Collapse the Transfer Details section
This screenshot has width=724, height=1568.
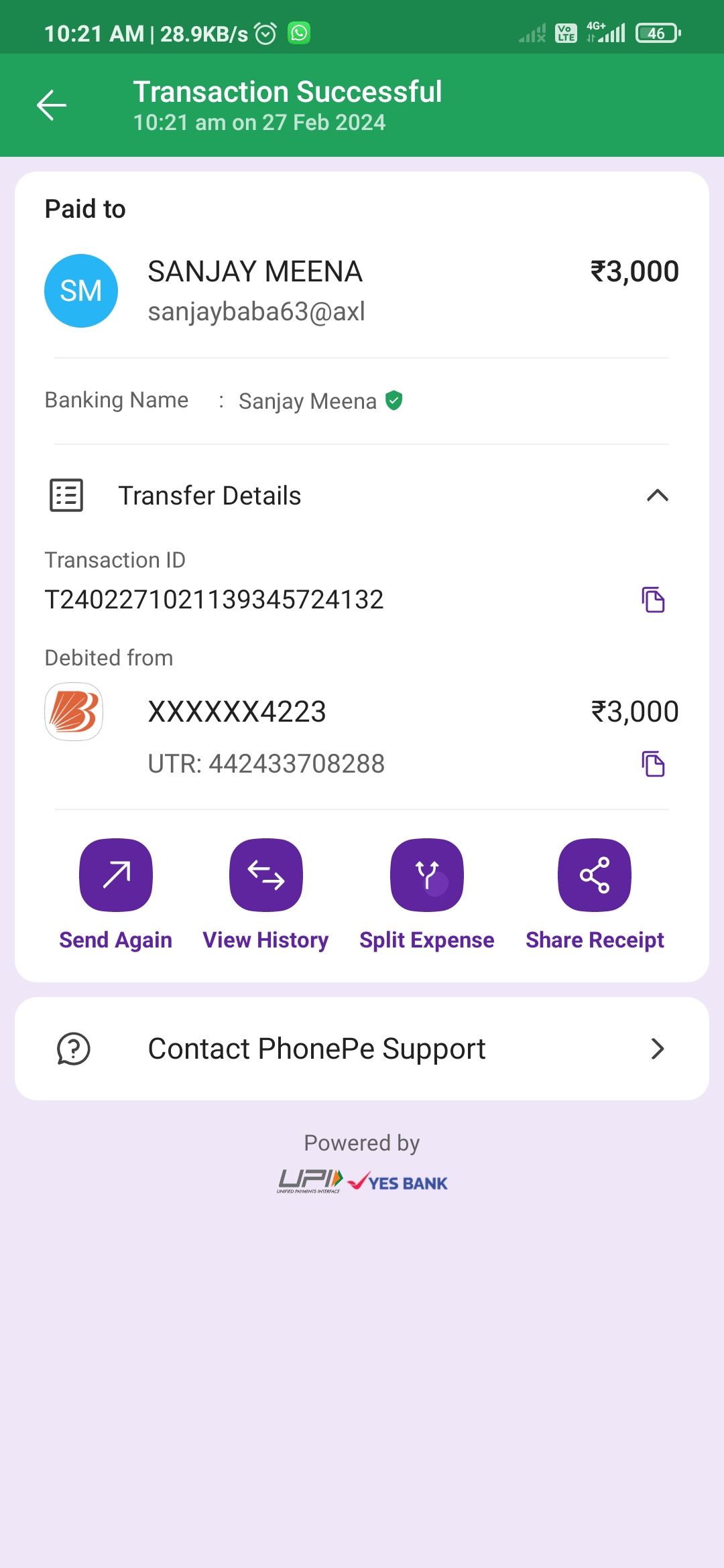click(x=657, y=496)
